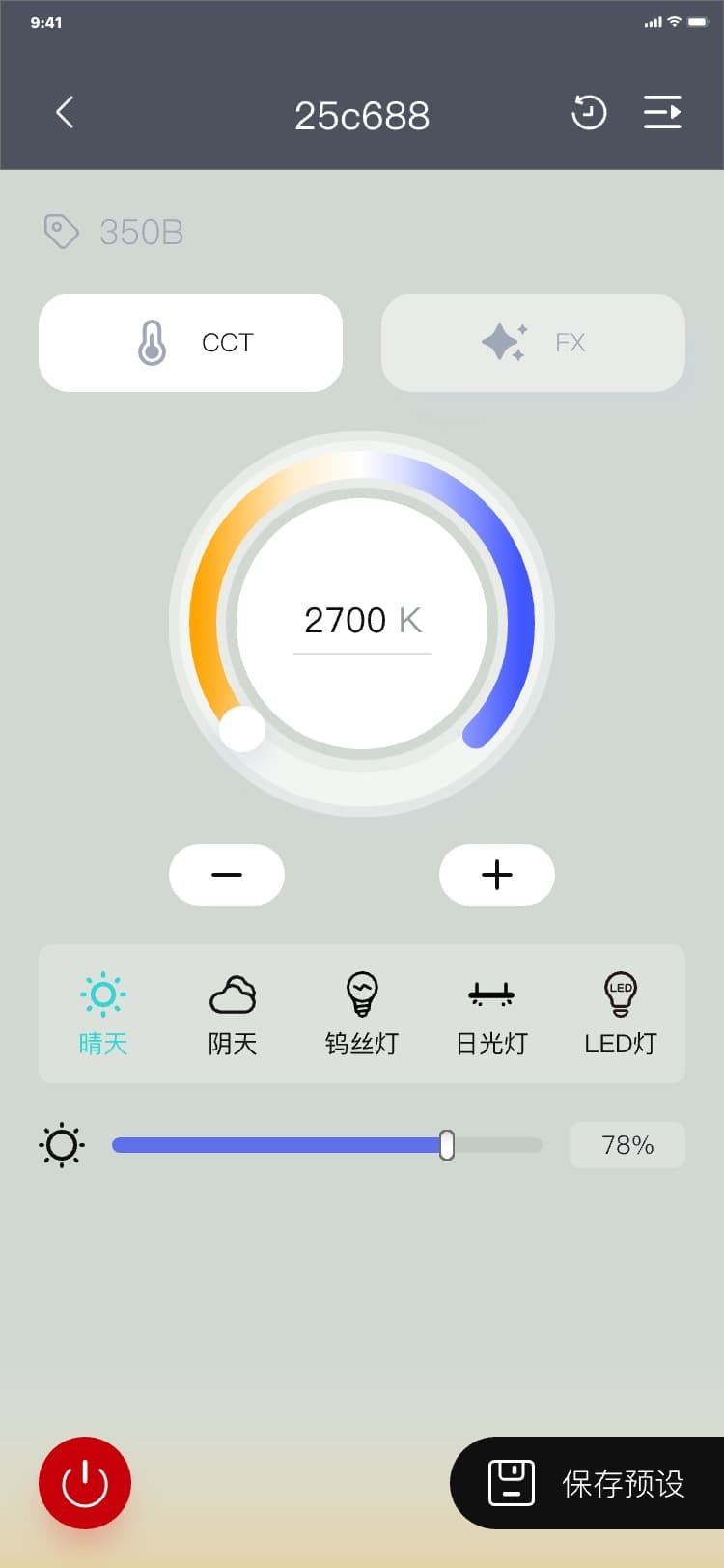Switch to the FX mode tab
Screen dimensions: 724x1568
(x=533, y=343)
